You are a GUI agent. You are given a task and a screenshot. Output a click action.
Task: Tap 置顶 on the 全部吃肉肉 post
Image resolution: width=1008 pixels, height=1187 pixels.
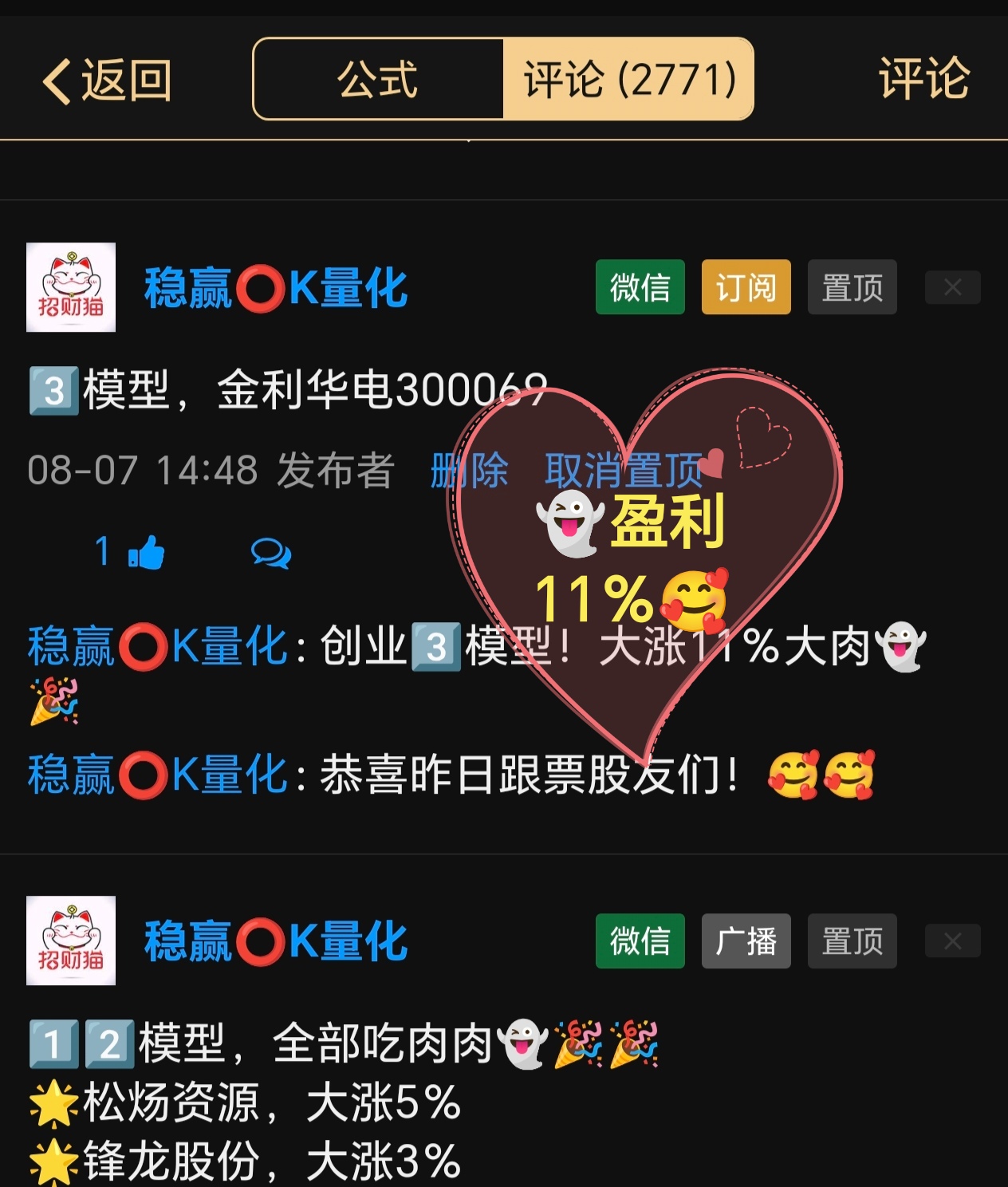click(852, 941)
